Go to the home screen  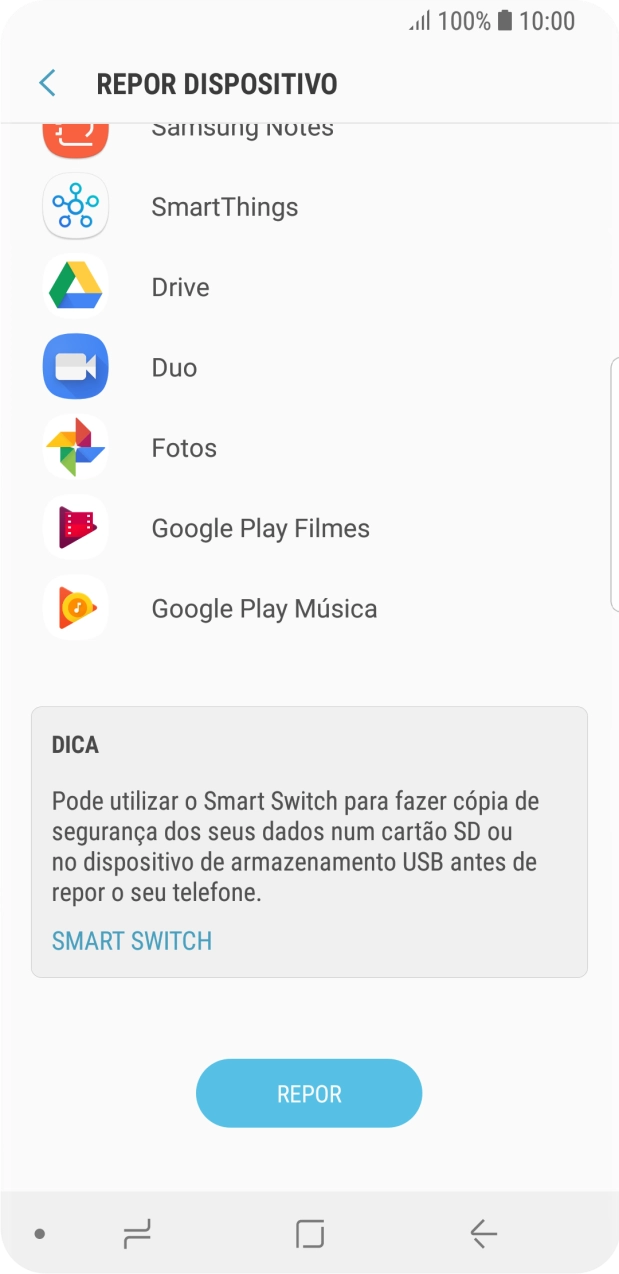click(x=310, y=1234)
